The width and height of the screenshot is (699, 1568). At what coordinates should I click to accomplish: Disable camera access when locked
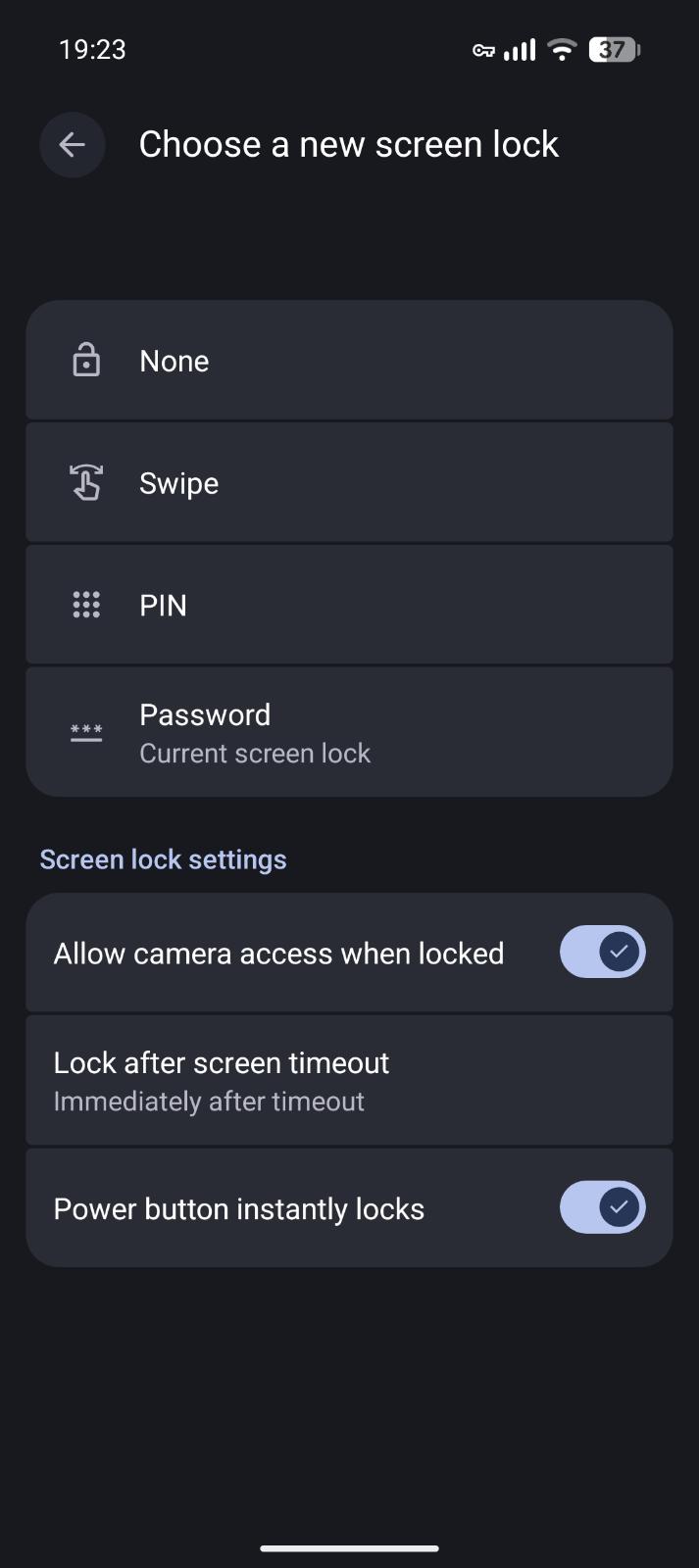[602, 953]
